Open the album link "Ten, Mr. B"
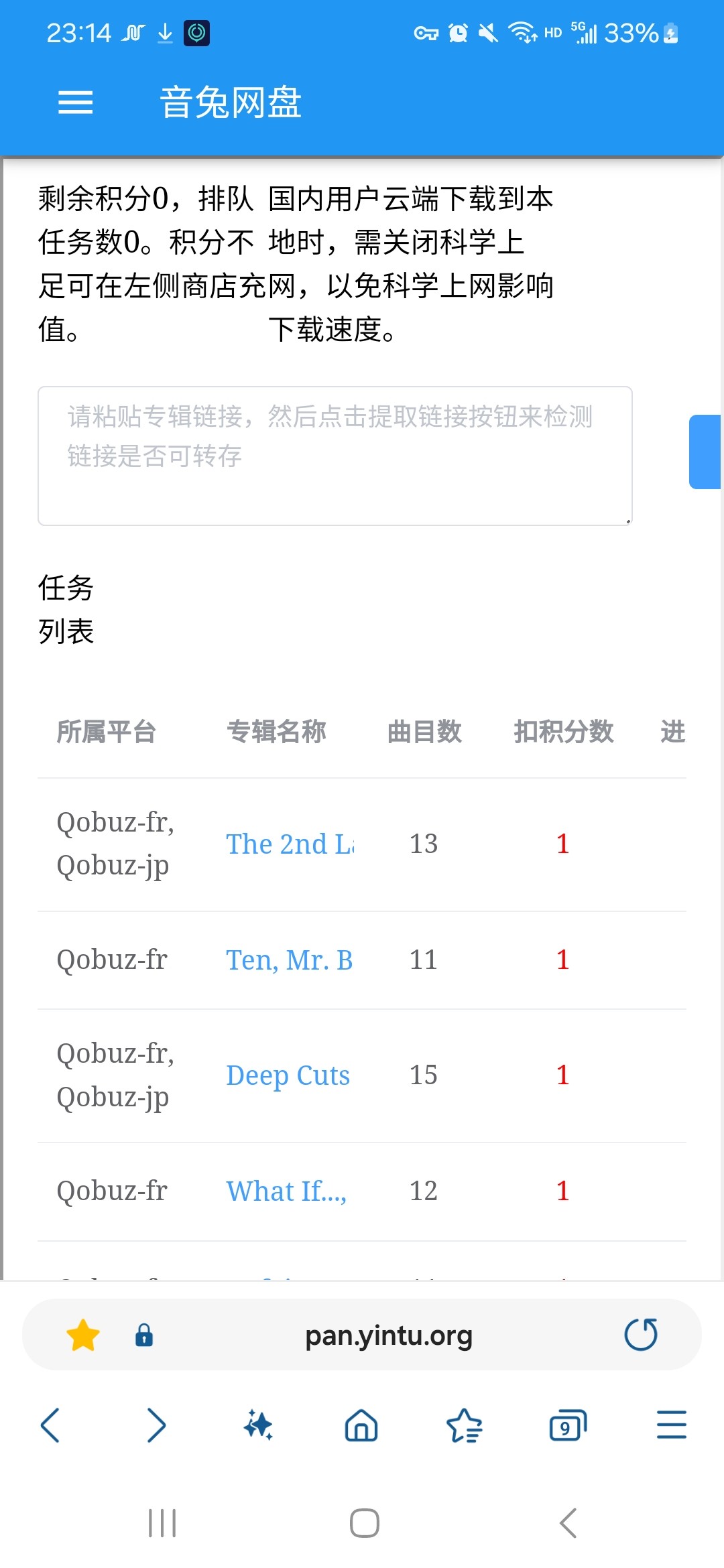The image size is (724, 1568). pyautogui.click(x=290, y=960)
